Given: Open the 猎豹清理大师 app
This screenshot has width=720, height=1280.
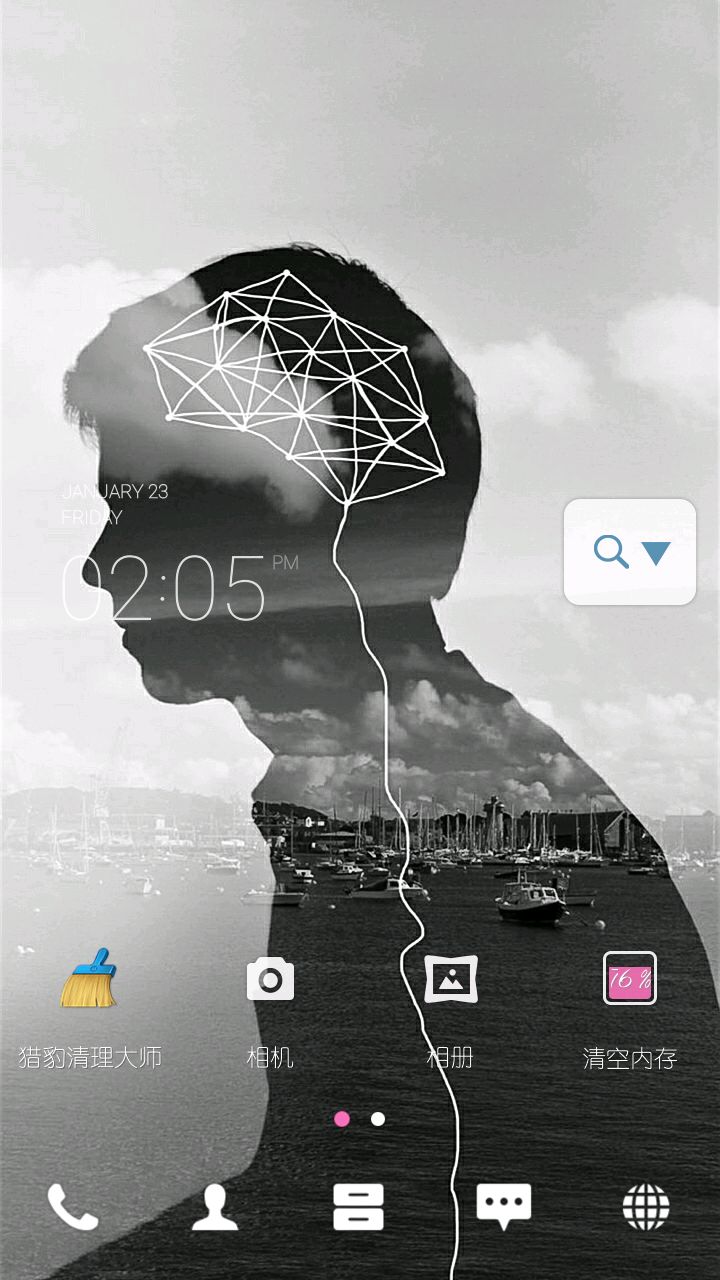Looking at the screenshot, I should [90, 980].
